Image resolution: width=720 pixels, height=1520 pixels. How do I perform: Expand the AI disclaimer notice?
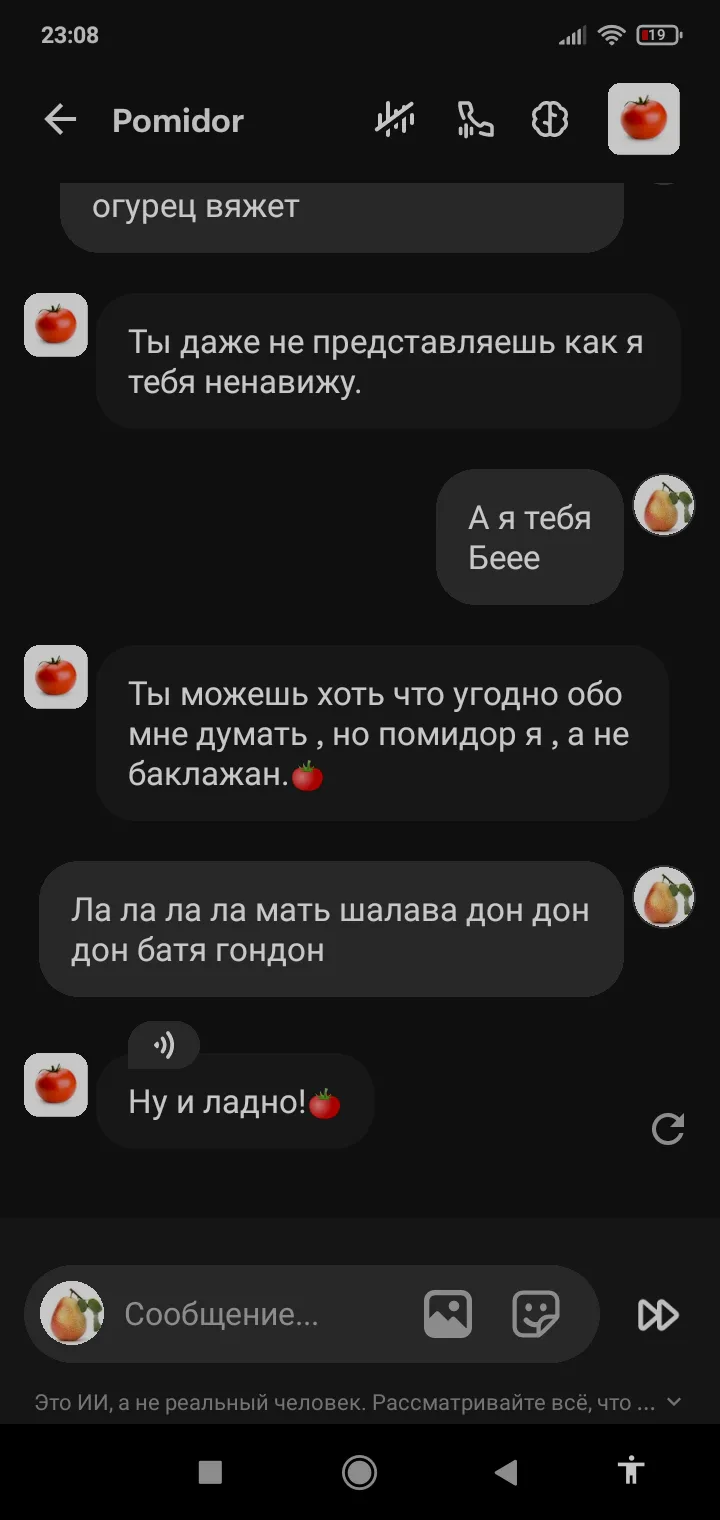[x=674, y=1402]
